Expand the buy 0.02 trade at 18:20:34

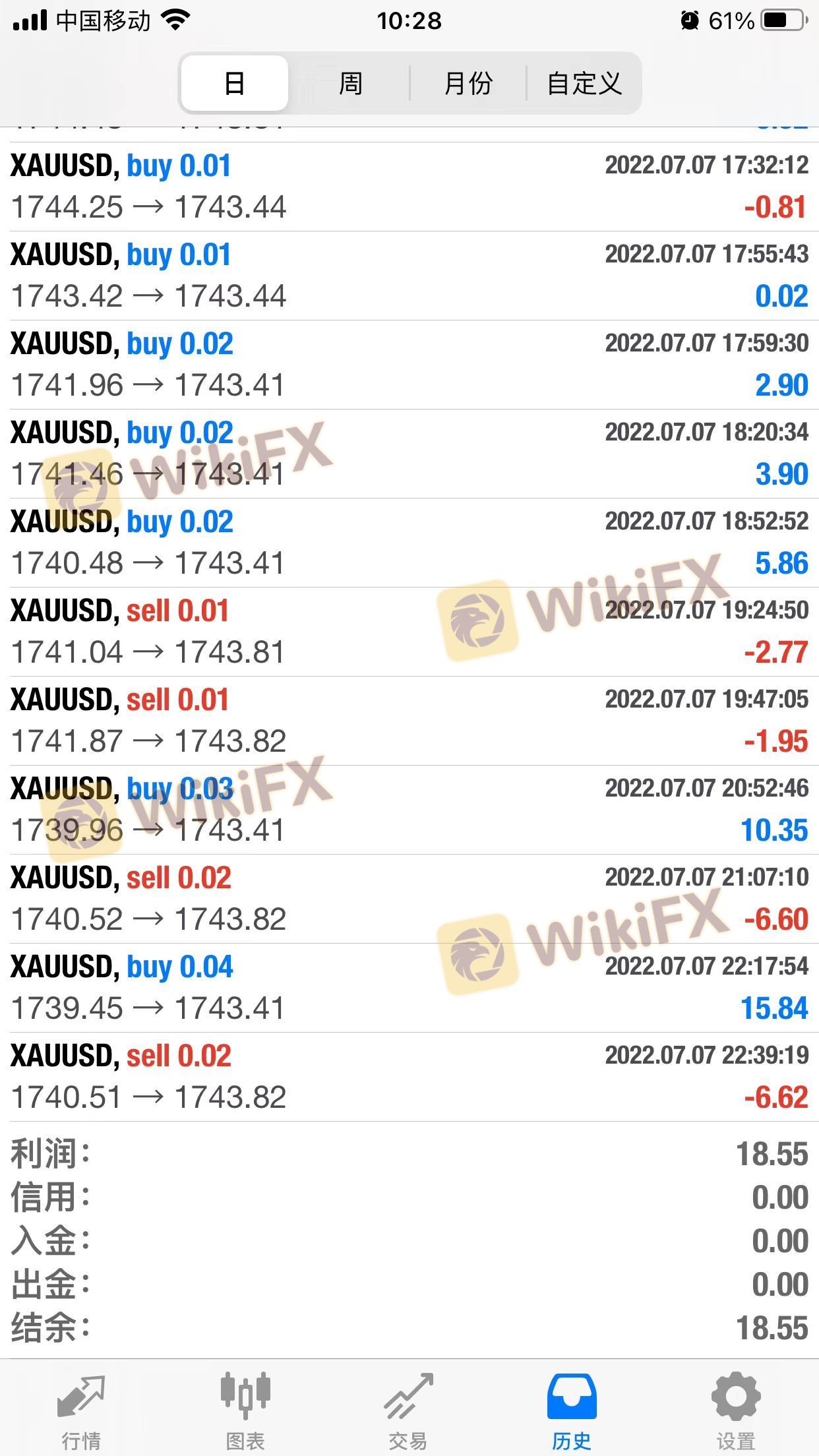coord(409,454)
